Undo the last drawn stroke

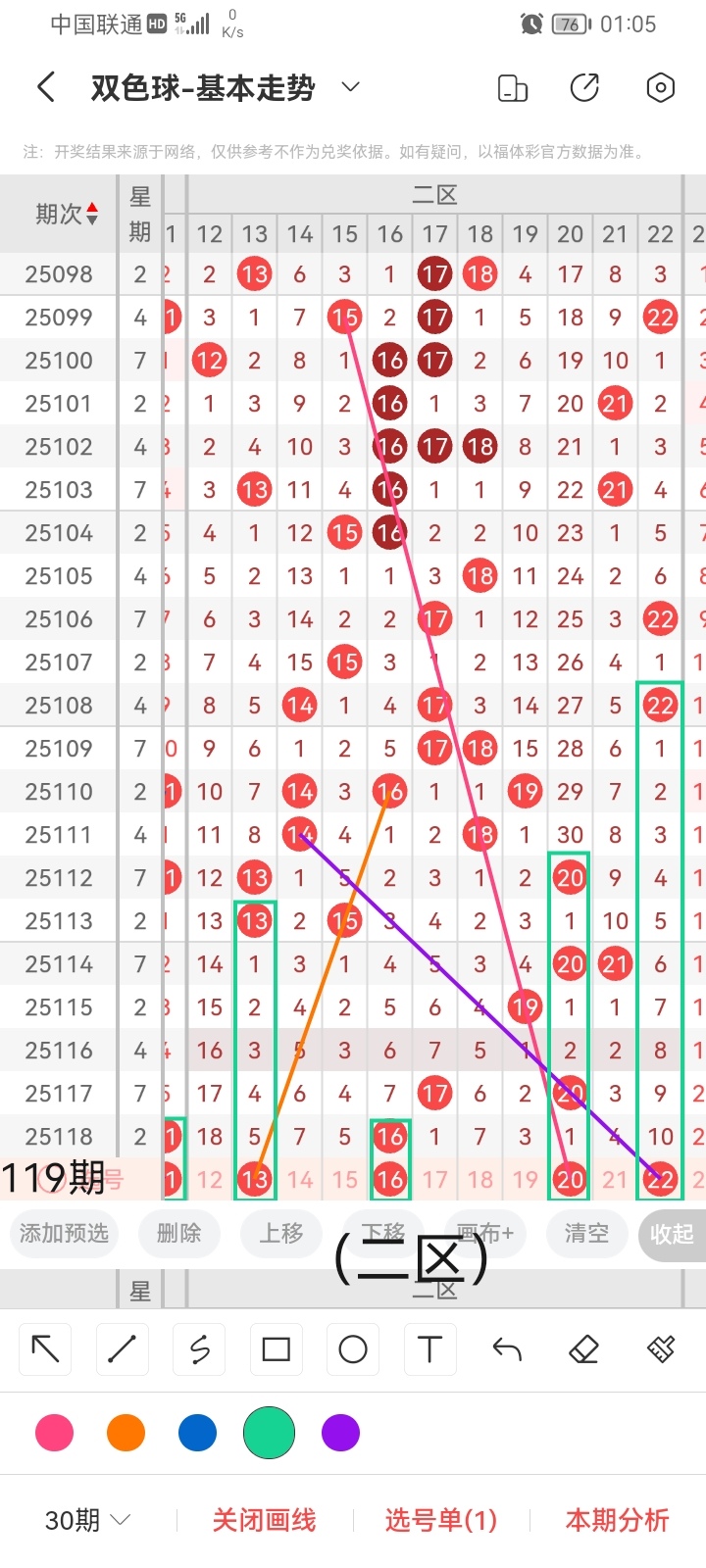point(507,1349)
